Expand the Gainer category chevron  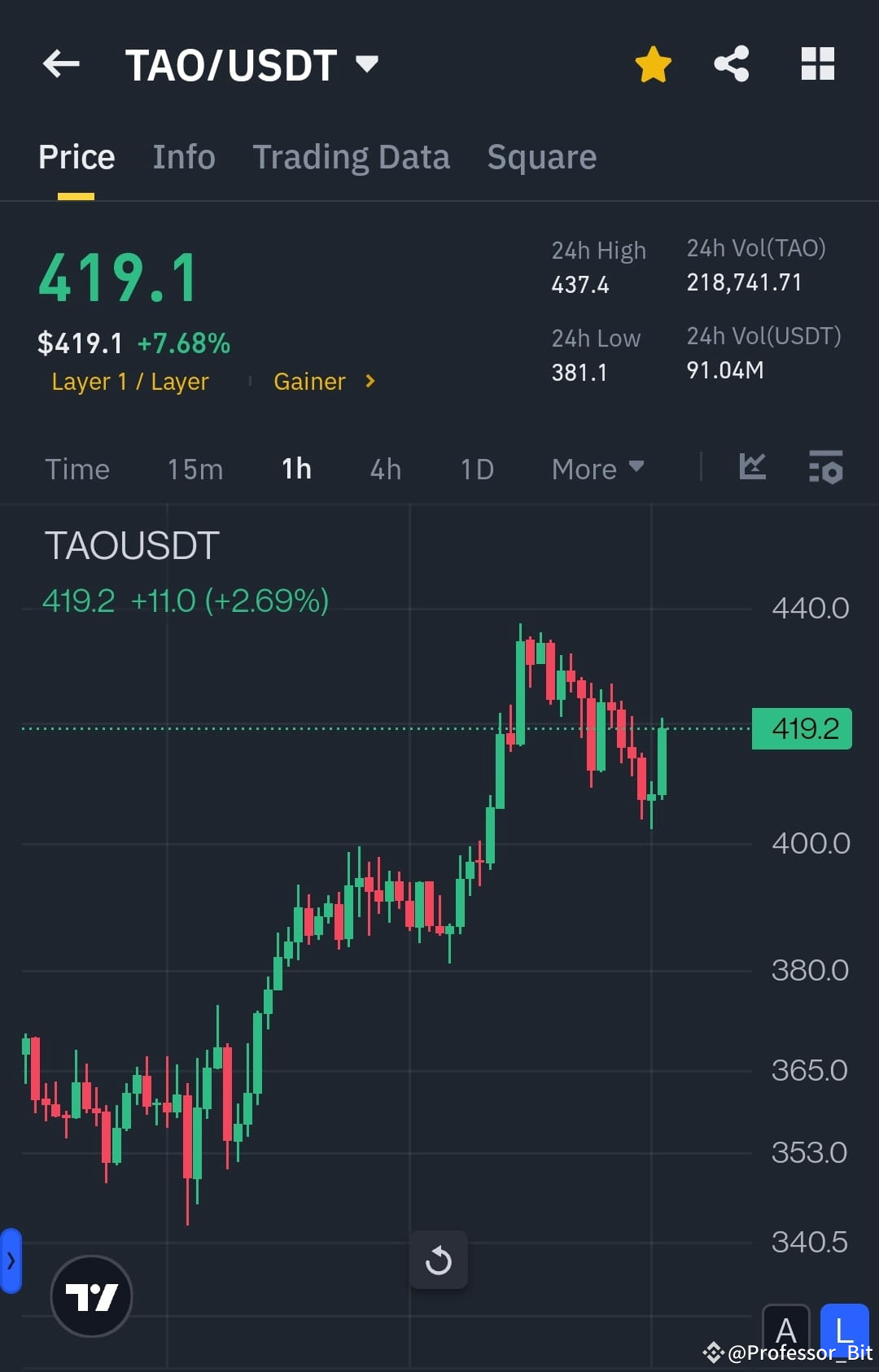point(369,381)
